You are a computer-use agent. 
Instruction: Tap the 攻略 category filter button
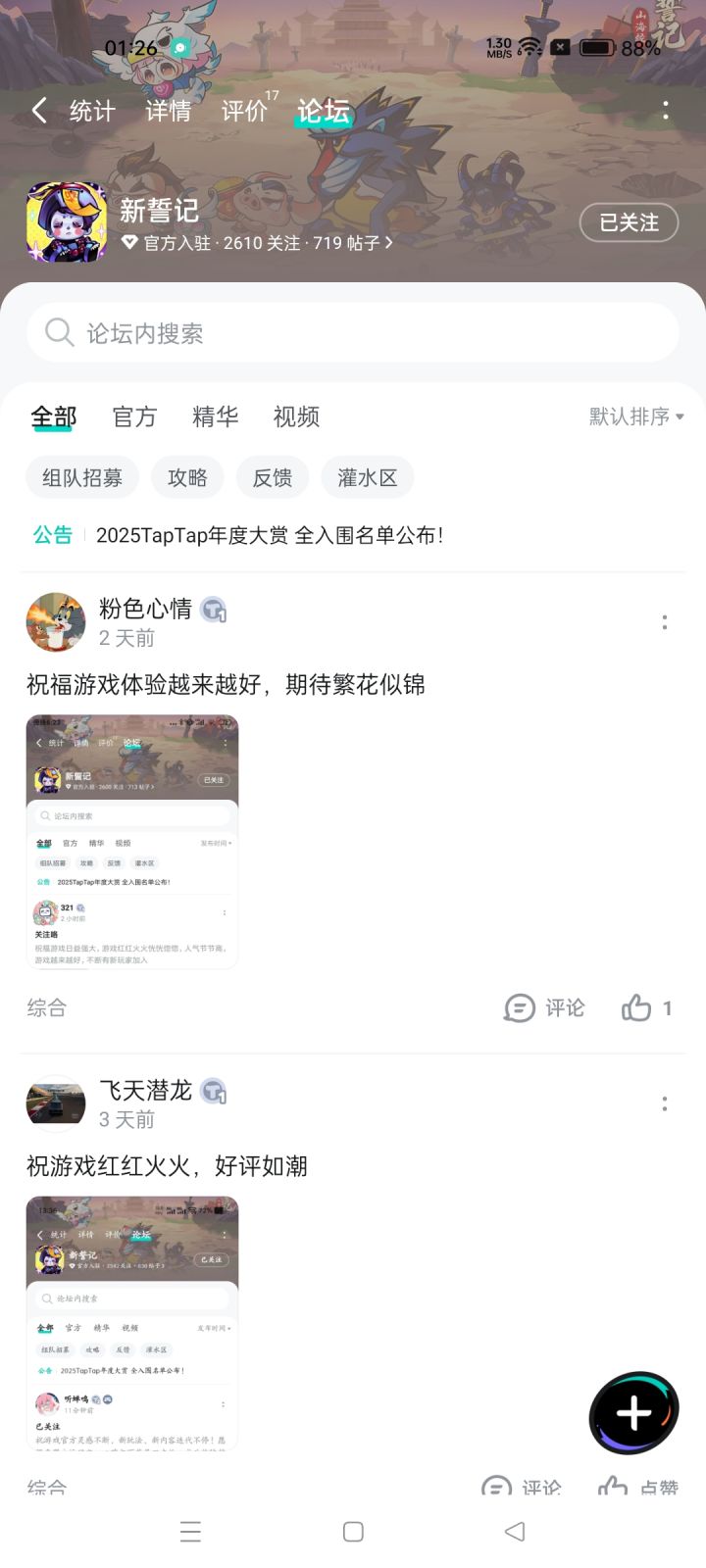187,477
